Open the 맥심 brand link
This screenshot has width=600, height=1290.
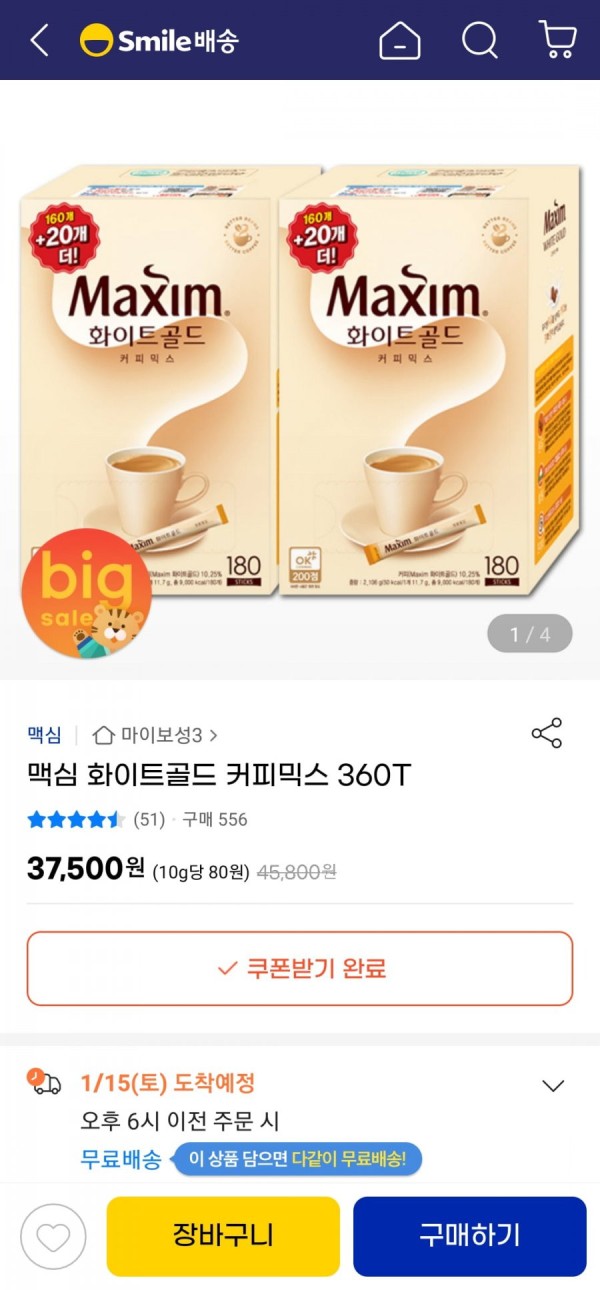[x=44, y=735]
